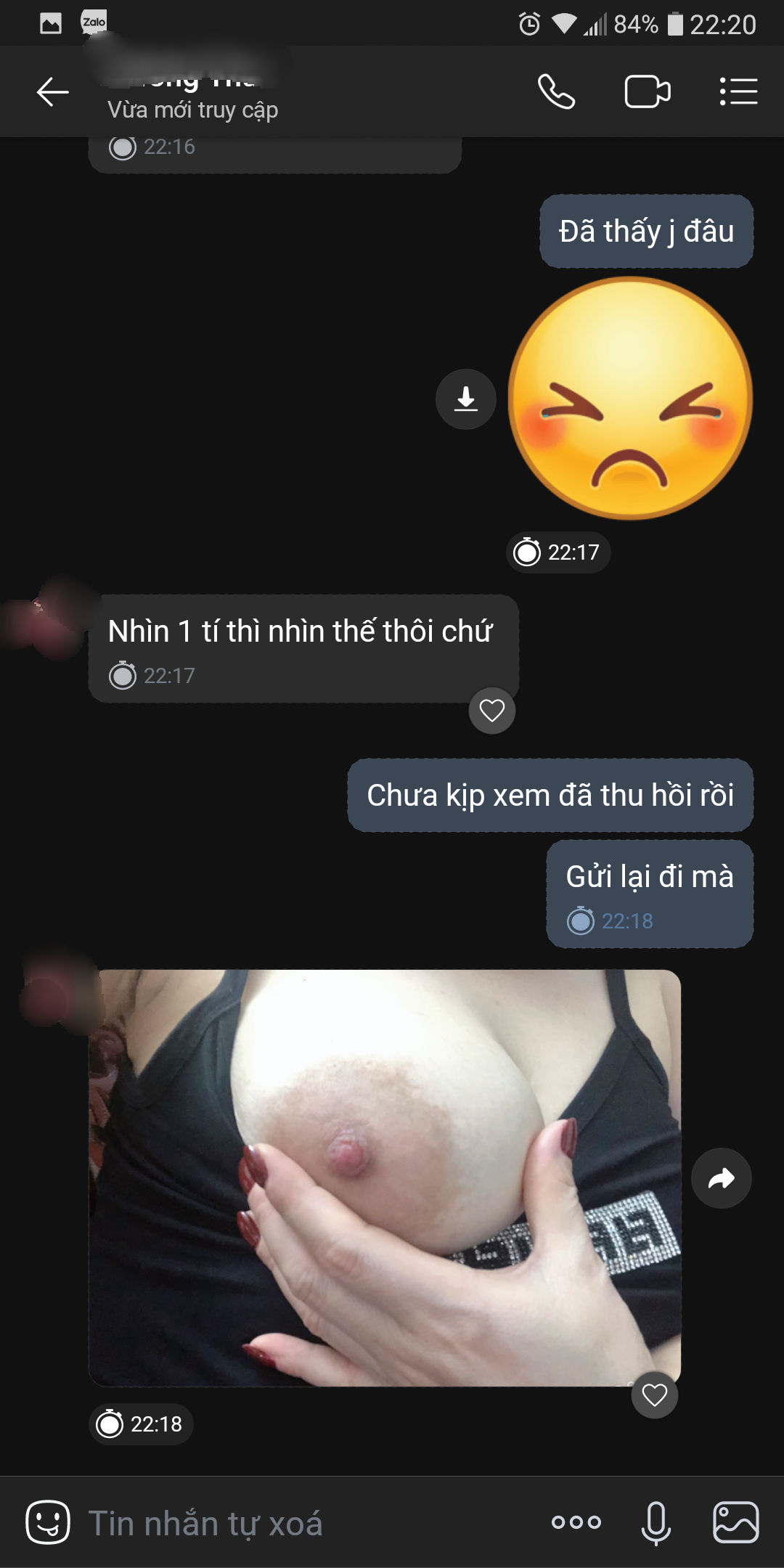Open more attachment options (three dots)

(576, 1522)
